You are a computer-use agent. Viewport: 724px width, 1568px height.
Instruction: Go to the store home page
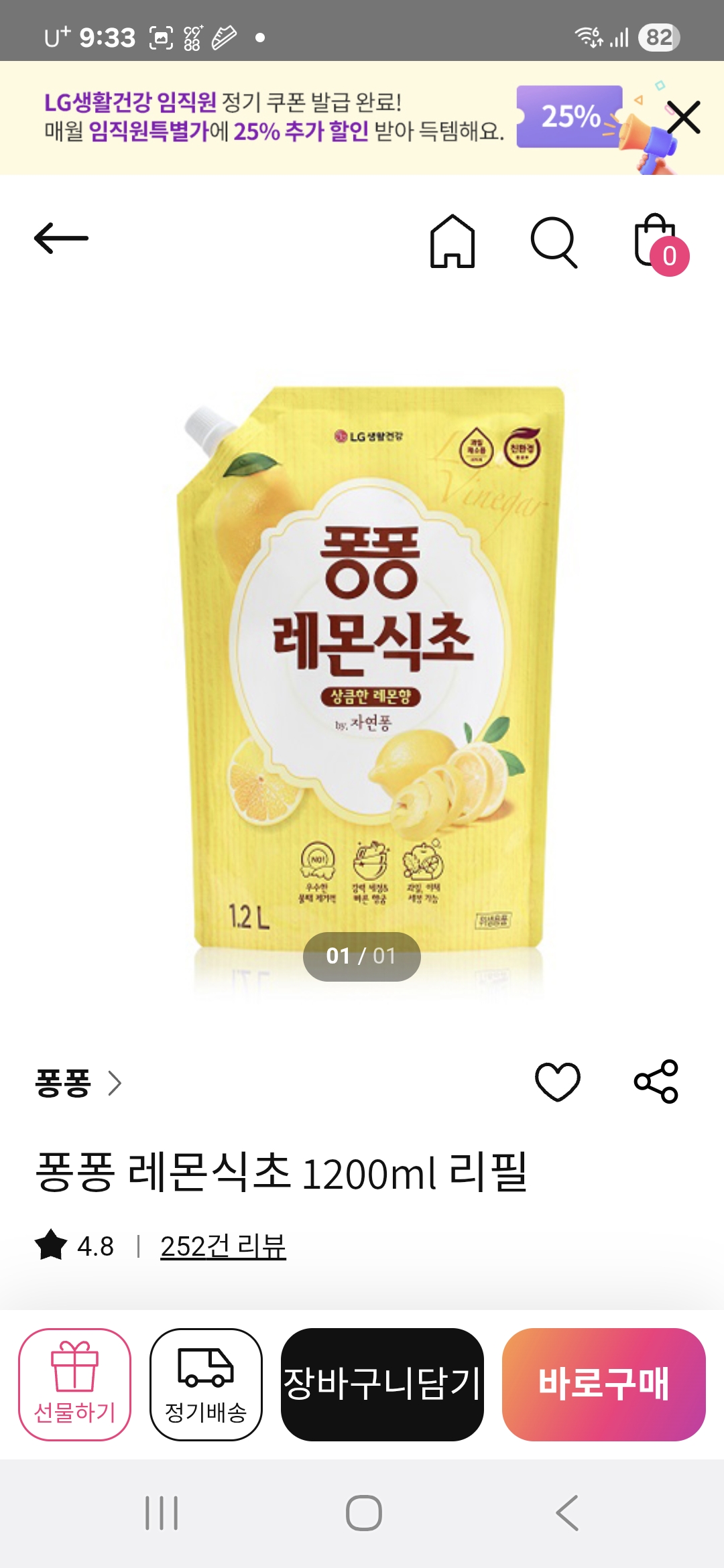pyautogui.click(x=452, y=241)
